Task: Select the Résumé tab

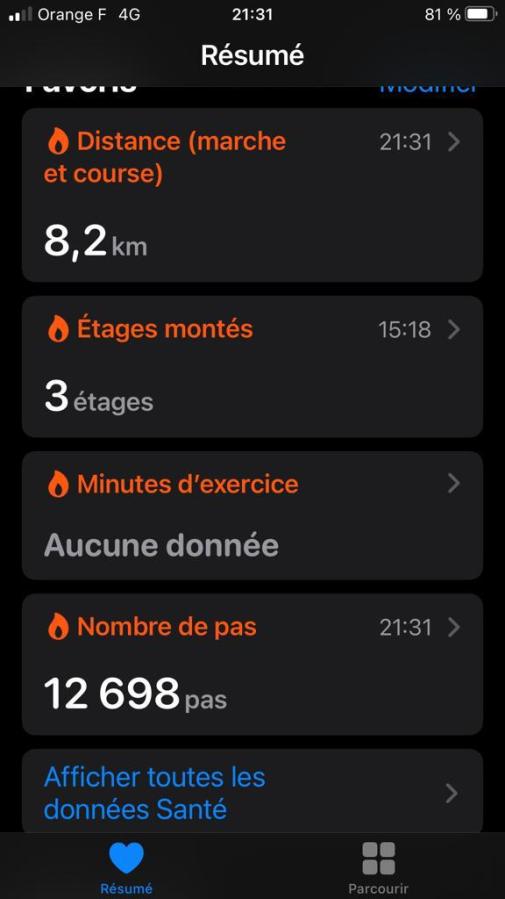Action: pyautogui.click(x=126, y=867)
